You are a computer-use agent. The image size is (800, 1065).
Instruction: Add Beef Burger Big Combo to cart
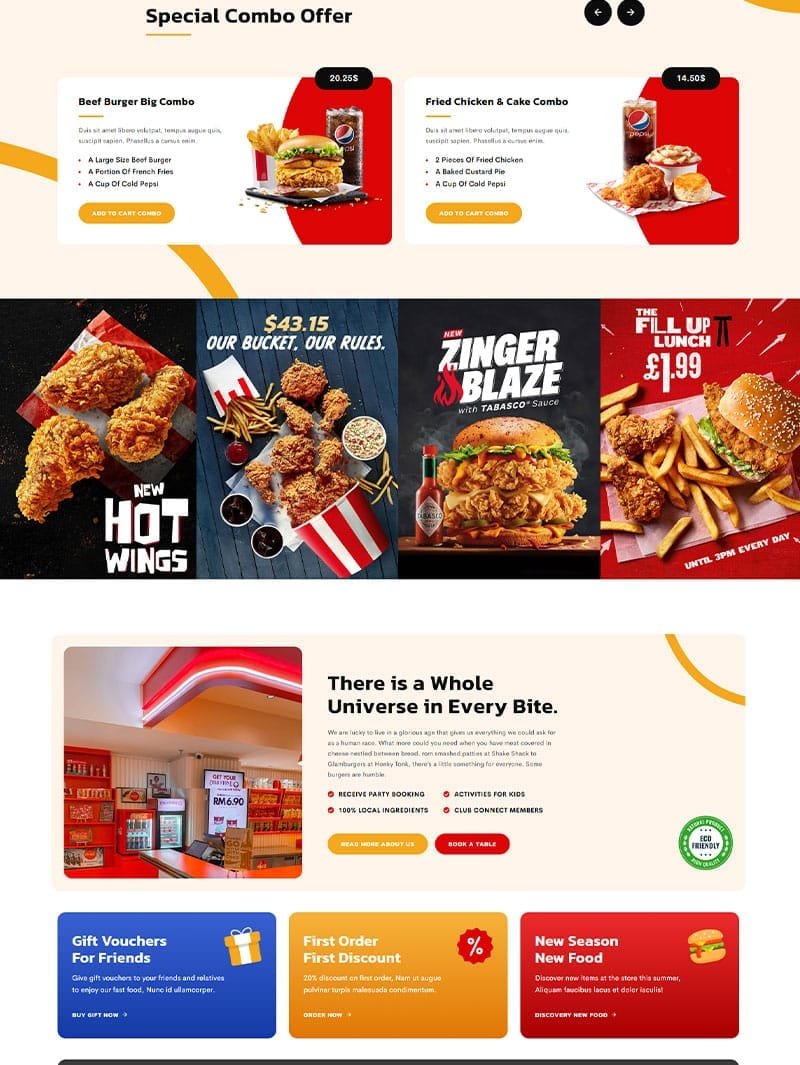(126, 213)
